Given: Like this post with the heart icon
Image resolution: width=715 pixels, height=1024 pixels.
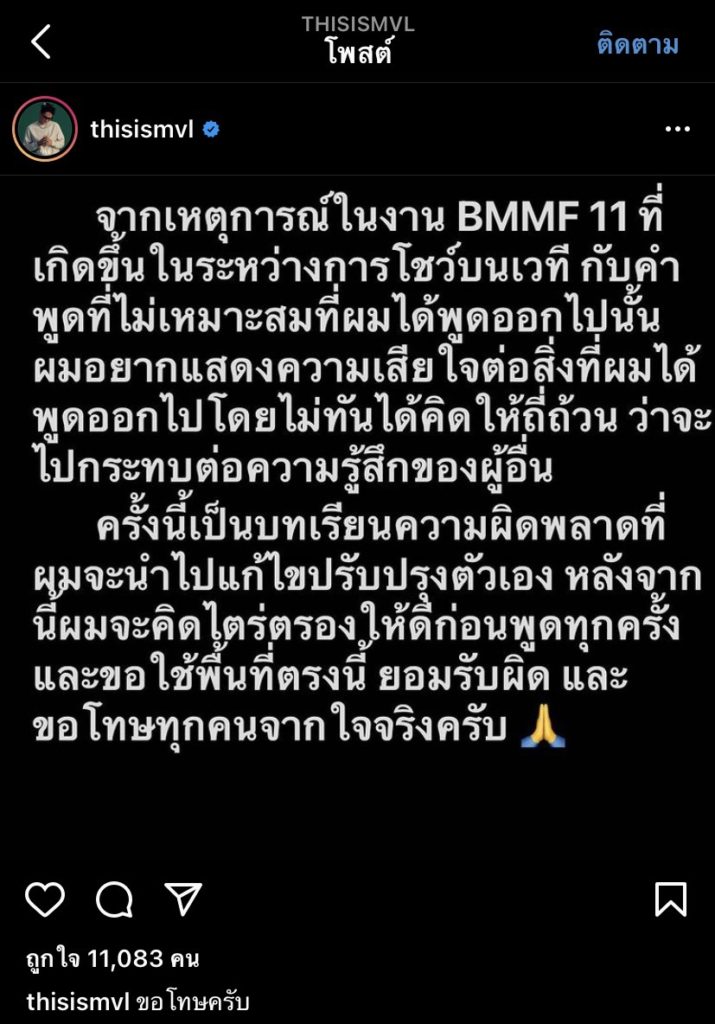Looking at the screenshot, I should point(45,899).
